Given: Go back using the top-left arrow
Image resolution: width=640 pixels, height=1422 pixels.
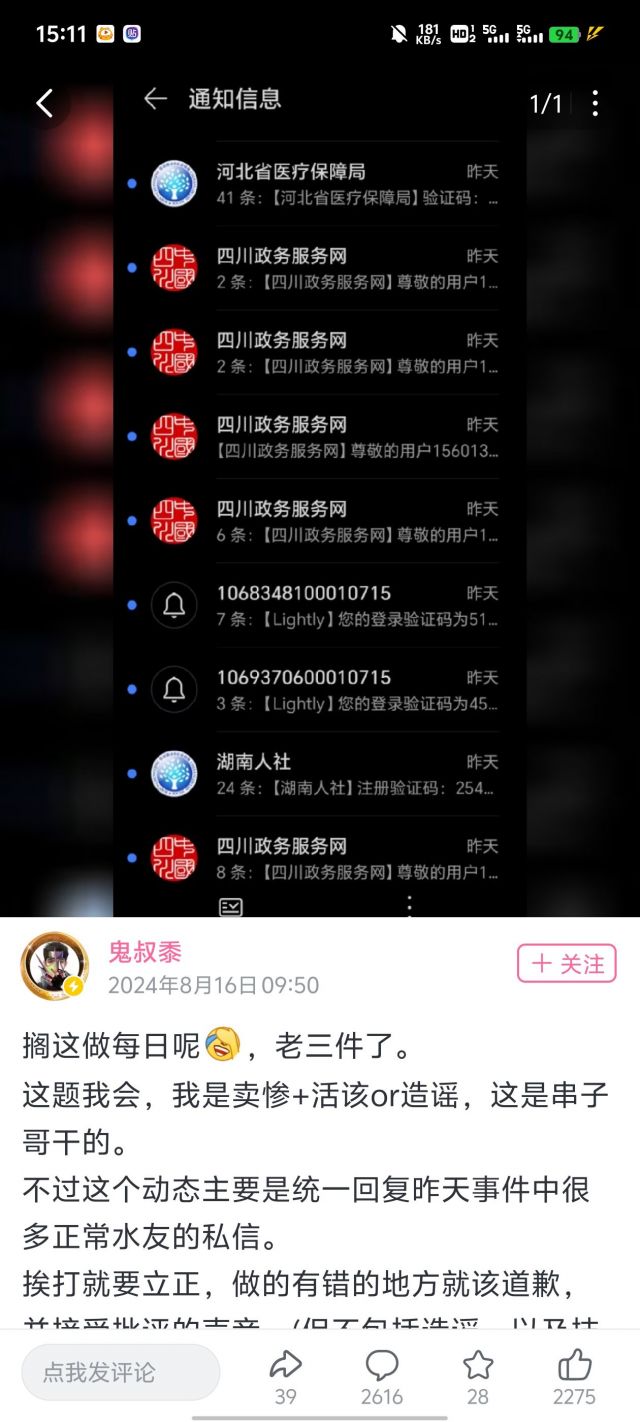Looking at the screenshot, I should click(x=45, y=103).
